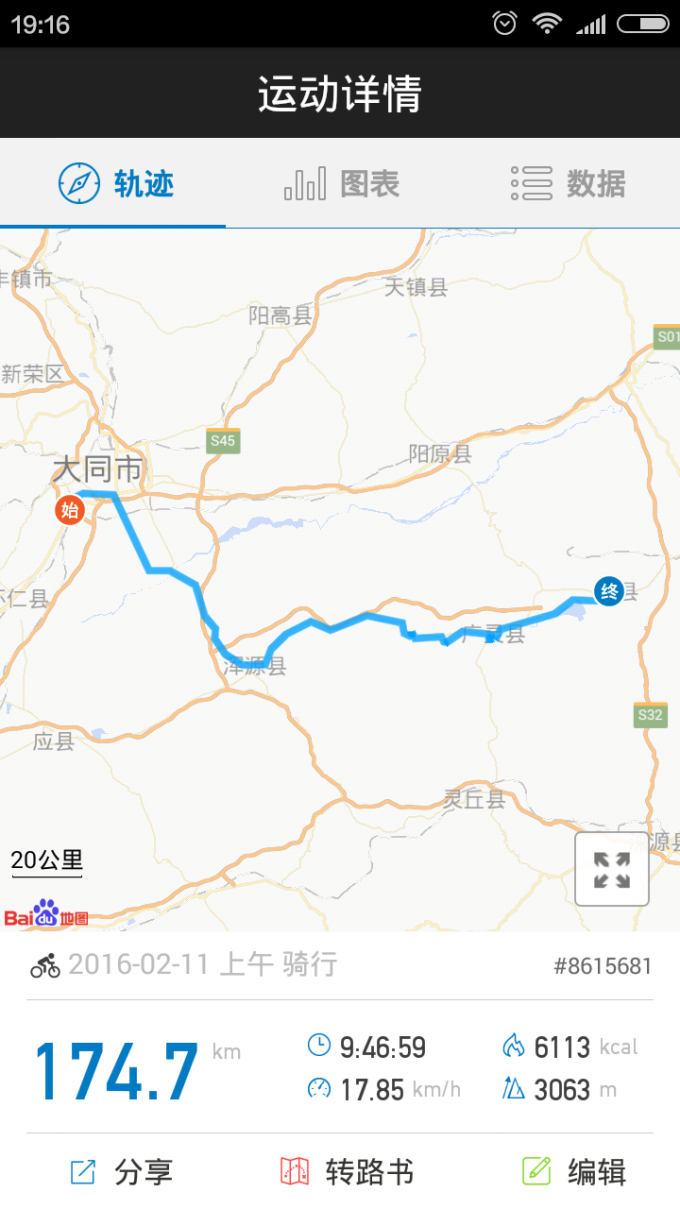Screen dimensions: 680x1209
Task: Convert the ride with 转路书
Action: click(x=346, y=1171)
